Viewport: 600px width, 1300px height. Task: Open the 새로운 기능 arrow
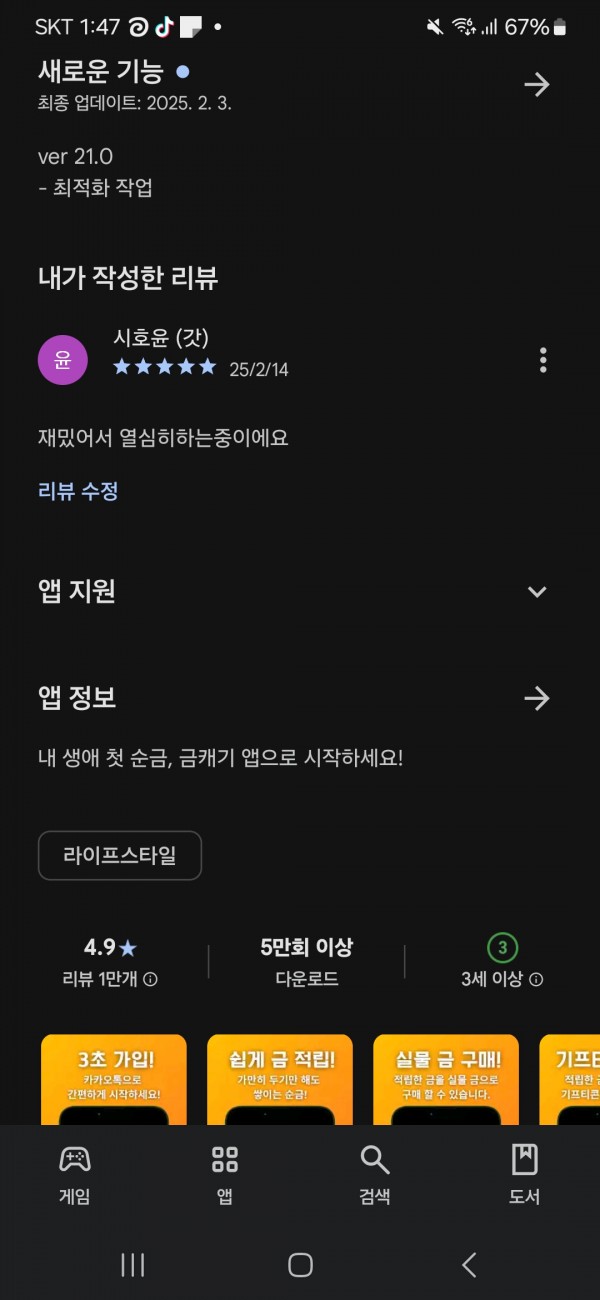pyautogui.click(x=537, y=84)
